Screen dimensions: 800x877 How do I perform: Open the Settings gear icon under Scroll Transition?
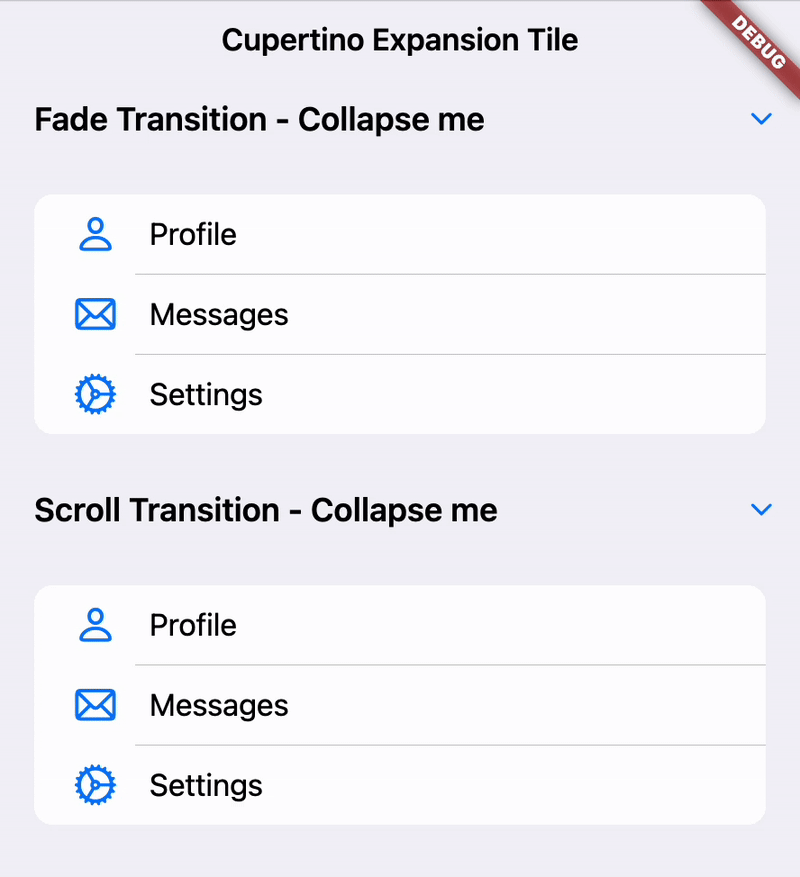click(95, 785)
